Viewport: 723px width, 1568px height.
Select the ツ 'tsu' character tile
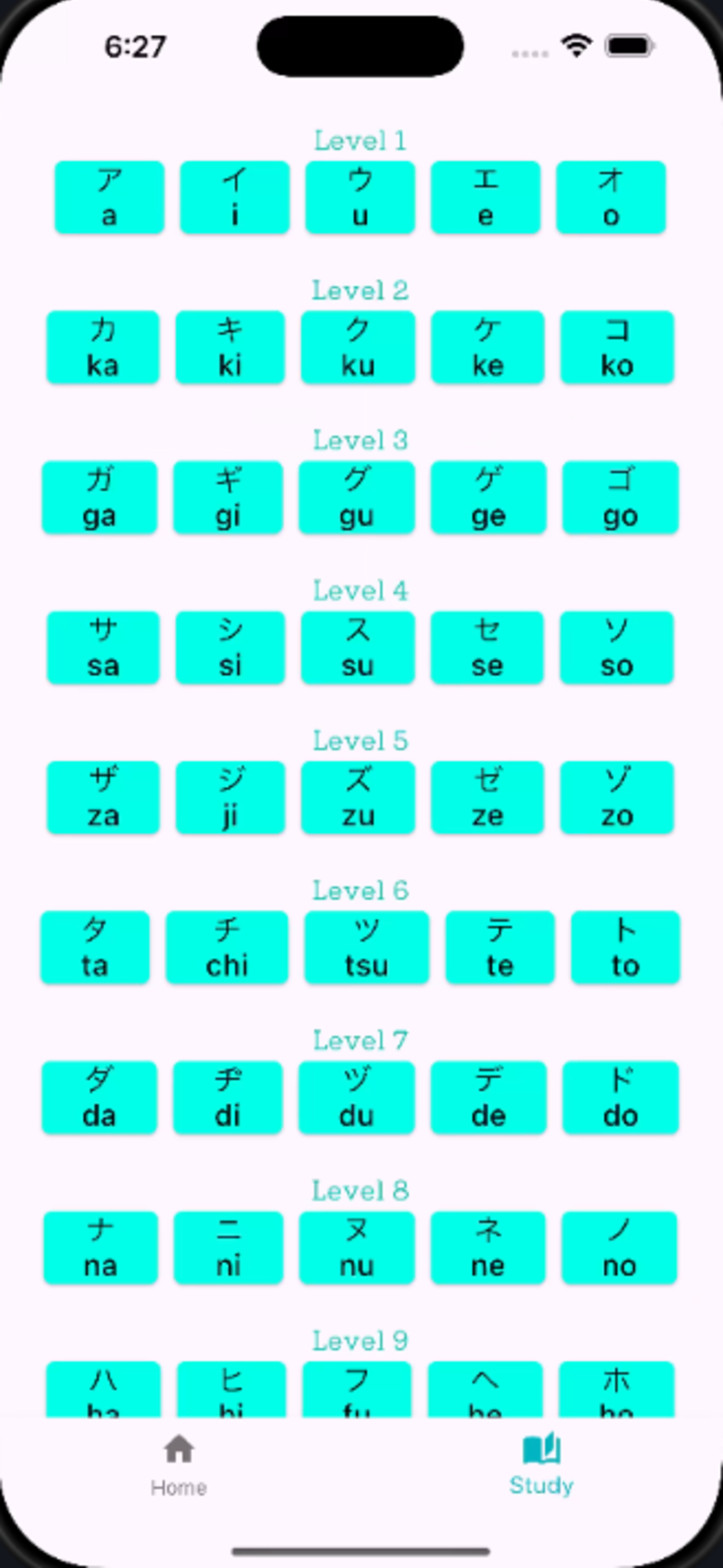pyautogui.click(x=367, y=947)
